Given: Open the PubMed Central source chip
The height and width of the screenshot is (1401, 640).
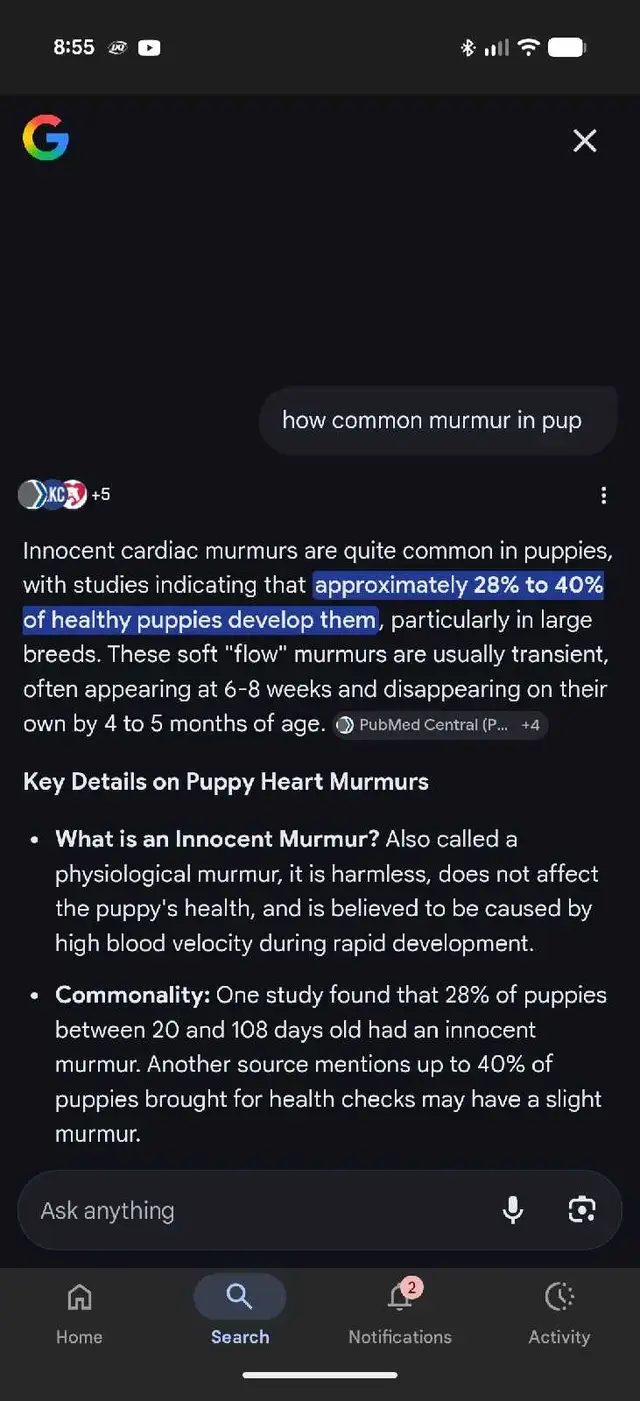Looking at the screenshot, I should click(440, 725).
